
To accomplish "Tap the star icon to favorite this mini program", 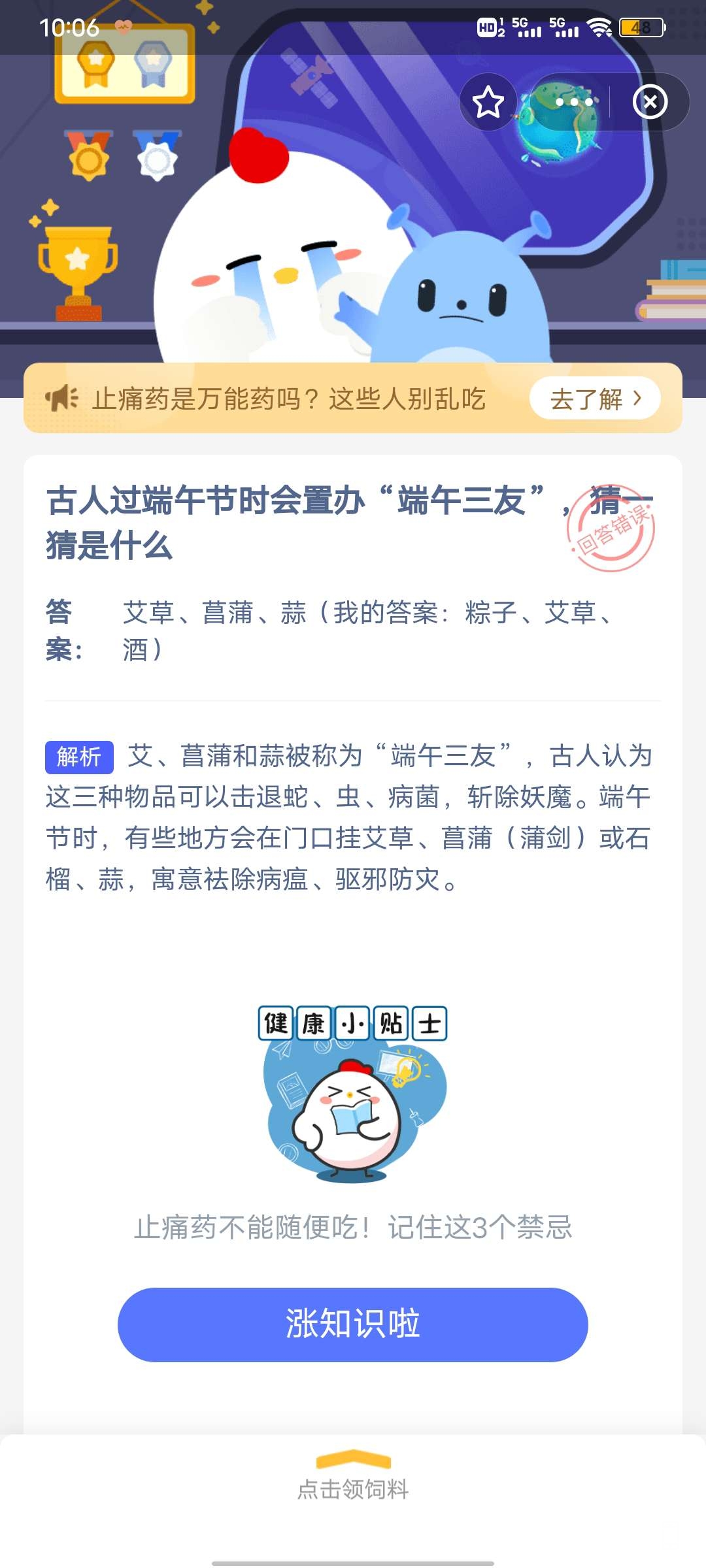I will click(488, 103).
